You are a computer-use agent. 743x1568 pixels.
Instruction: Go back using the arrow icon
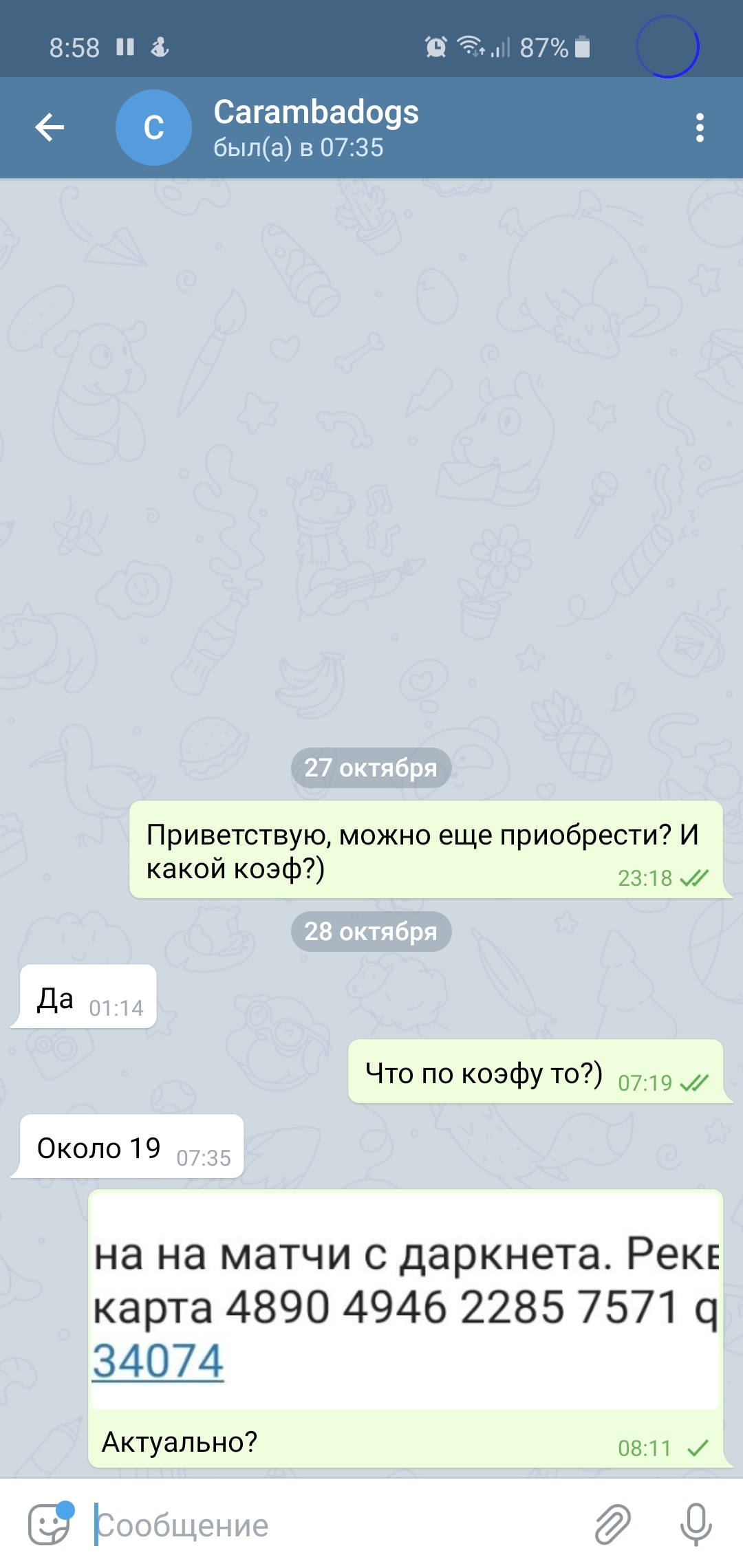point(50,127)
